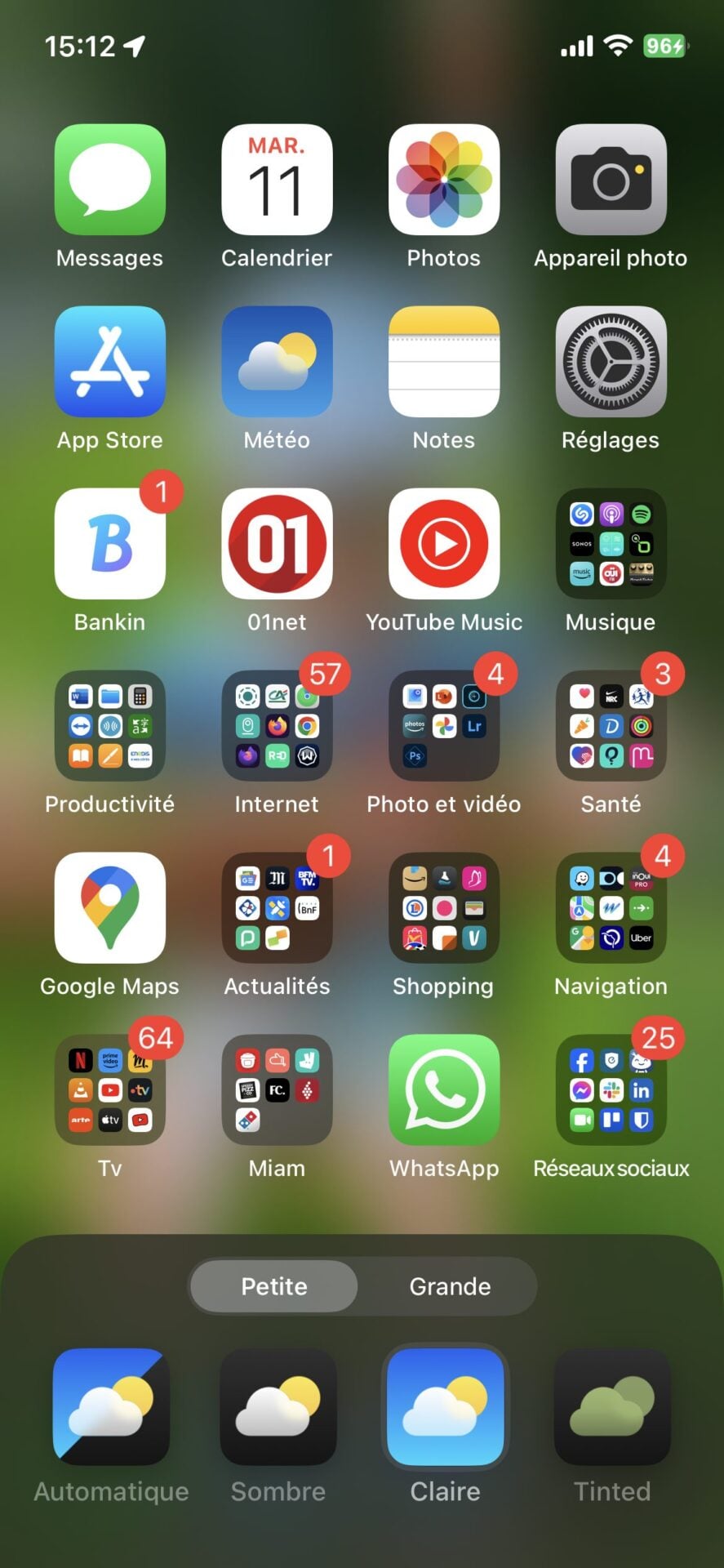724x1568 pixels.
Task: Launch YouTube Music
Action: coord(444,544)
